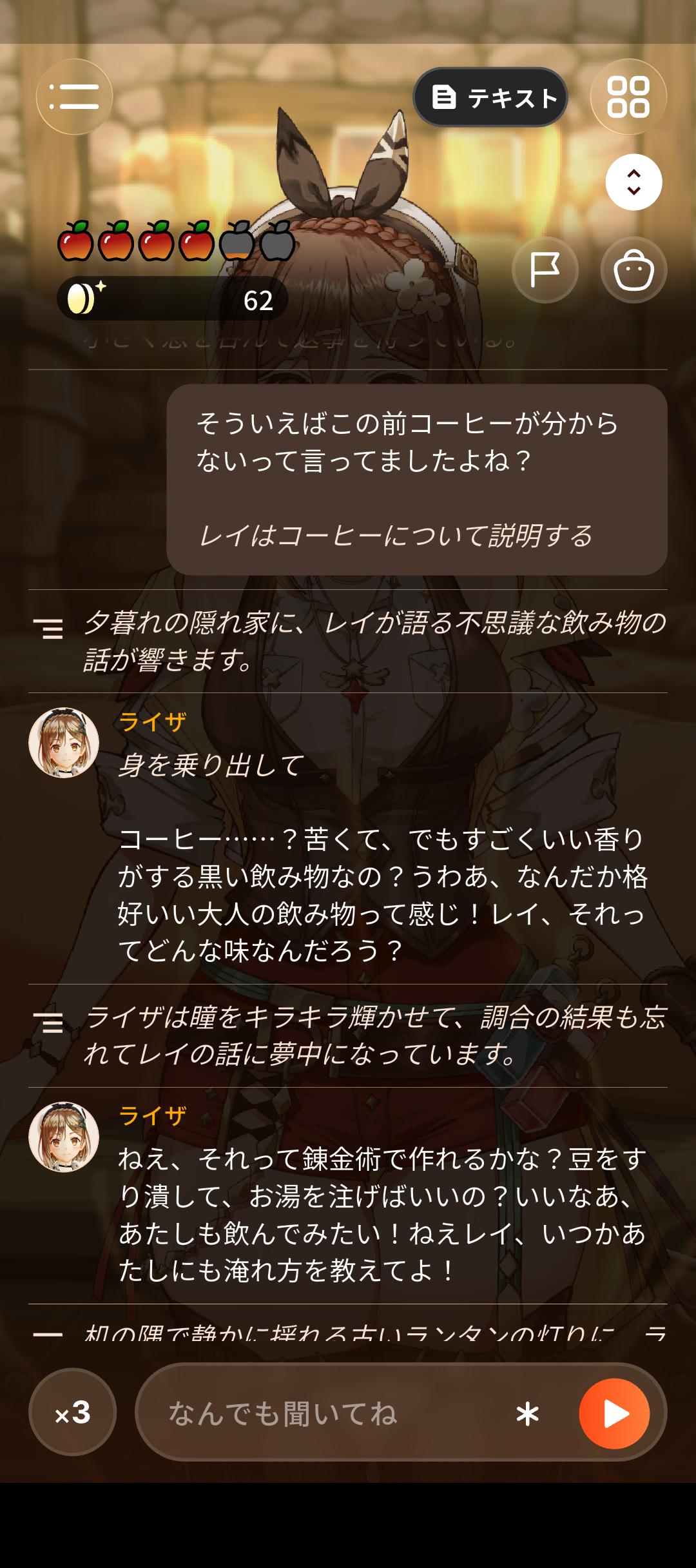Tap the up-down expand arrows button
696x1568 pixels.
tap(633, 182)
